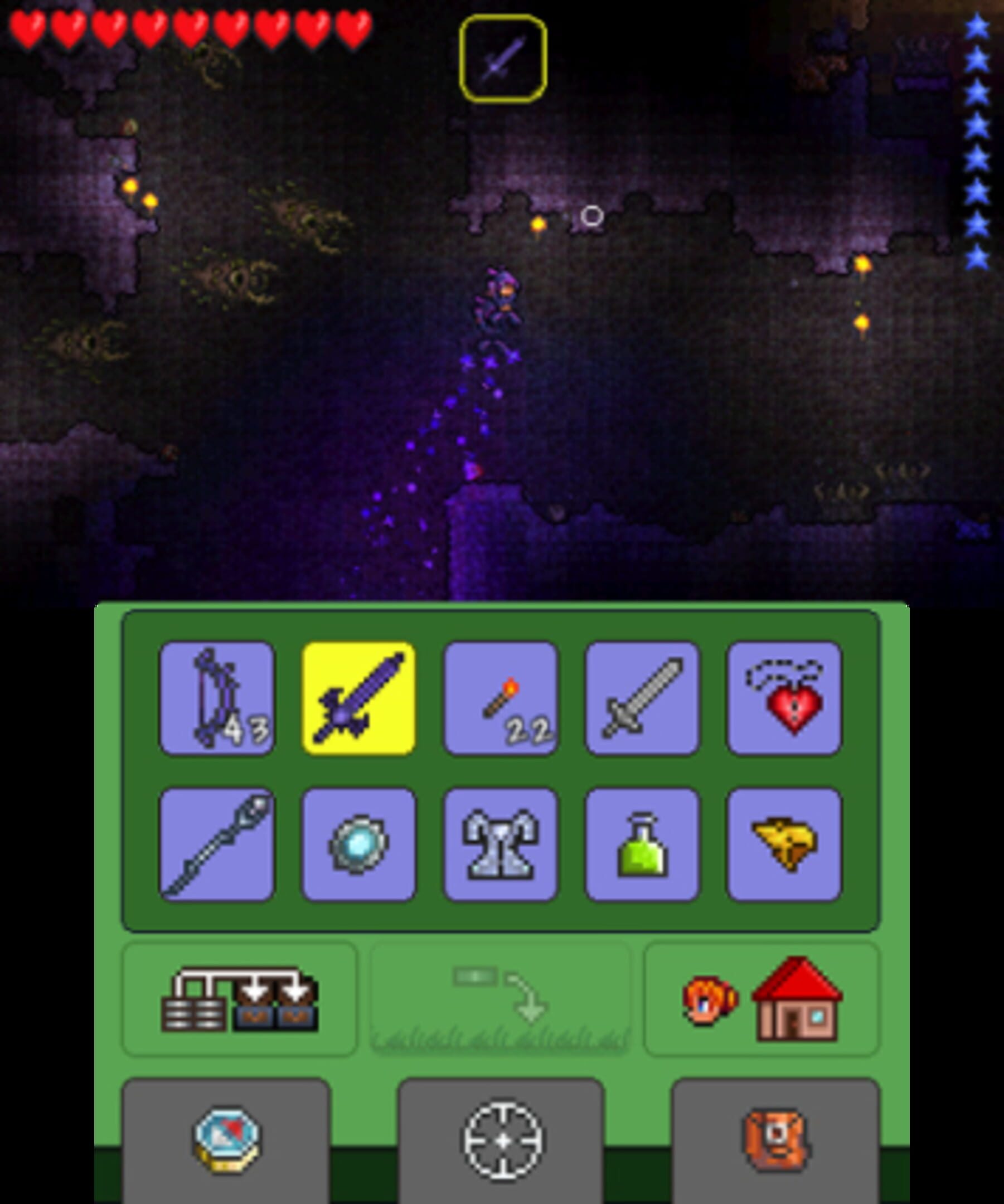Select the torch stack of 22
The image size is (1004, 1204).
pyautogui.click(x=500, y=698)
